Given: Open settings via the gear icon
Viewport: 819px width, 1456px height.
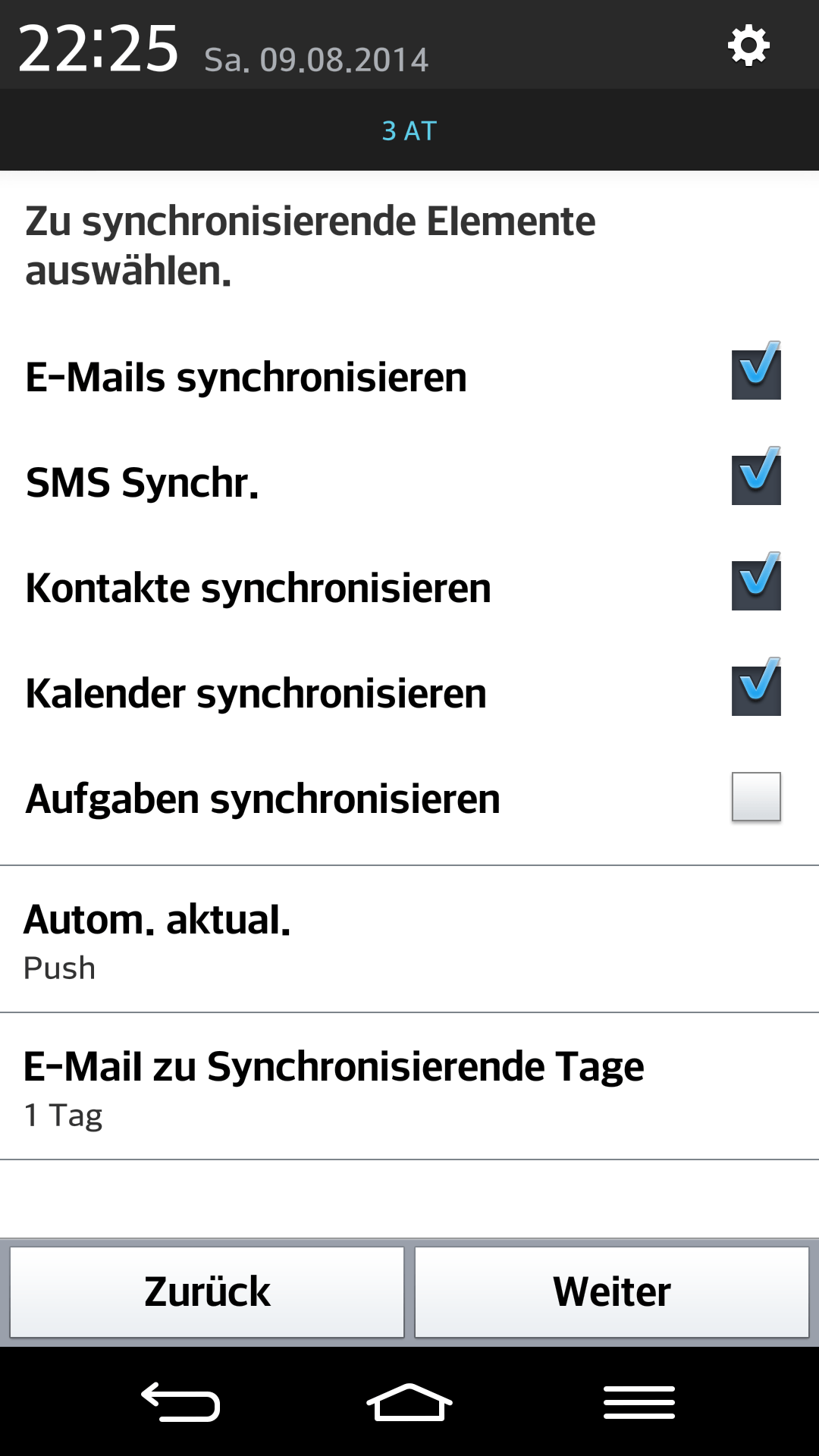Looking at the screenshot, I should click(x=748, y=46).
